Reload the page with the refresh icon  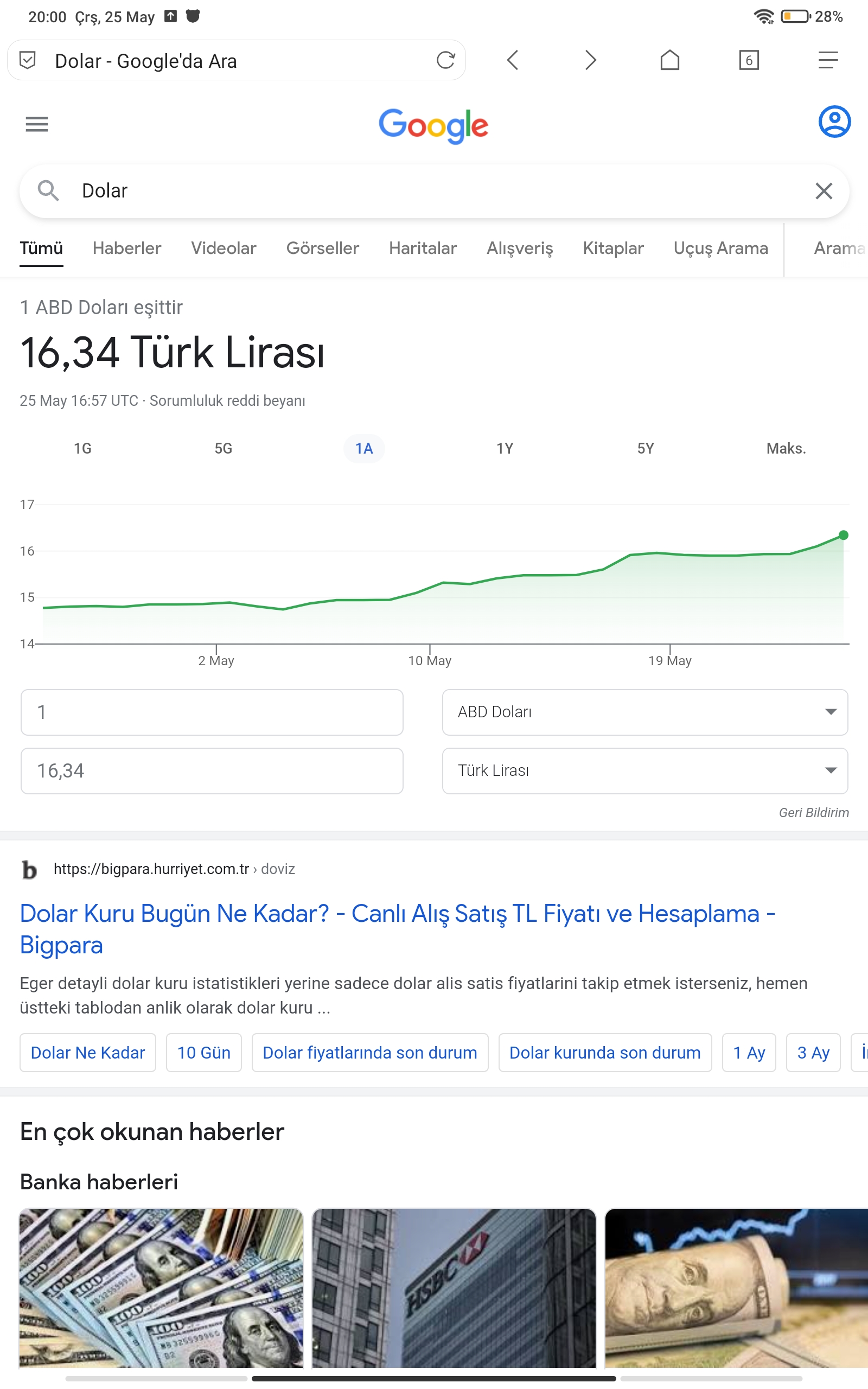click(445, 60)
